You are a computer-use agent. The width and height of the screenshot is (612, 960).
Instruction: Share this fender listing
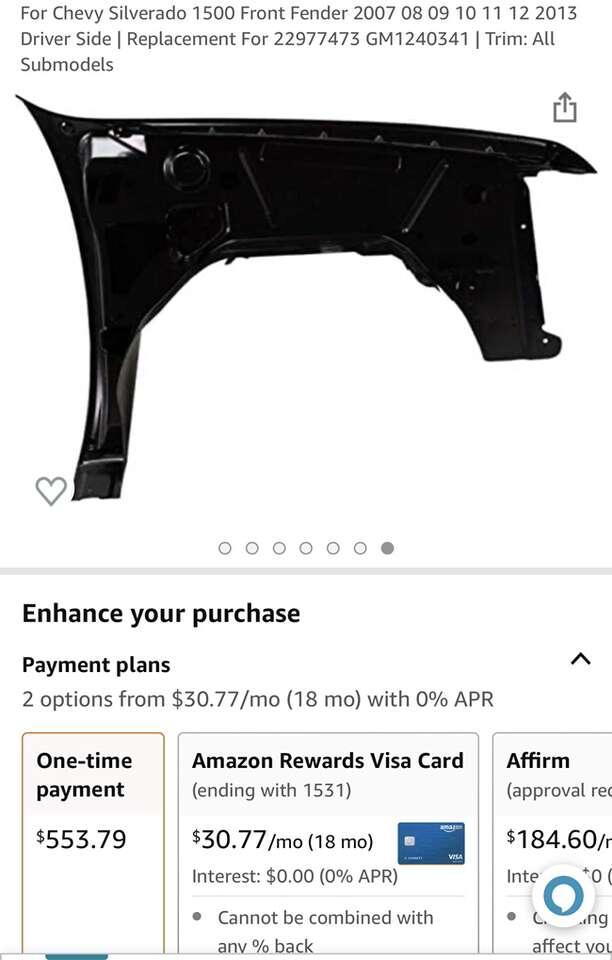point(565,107)
